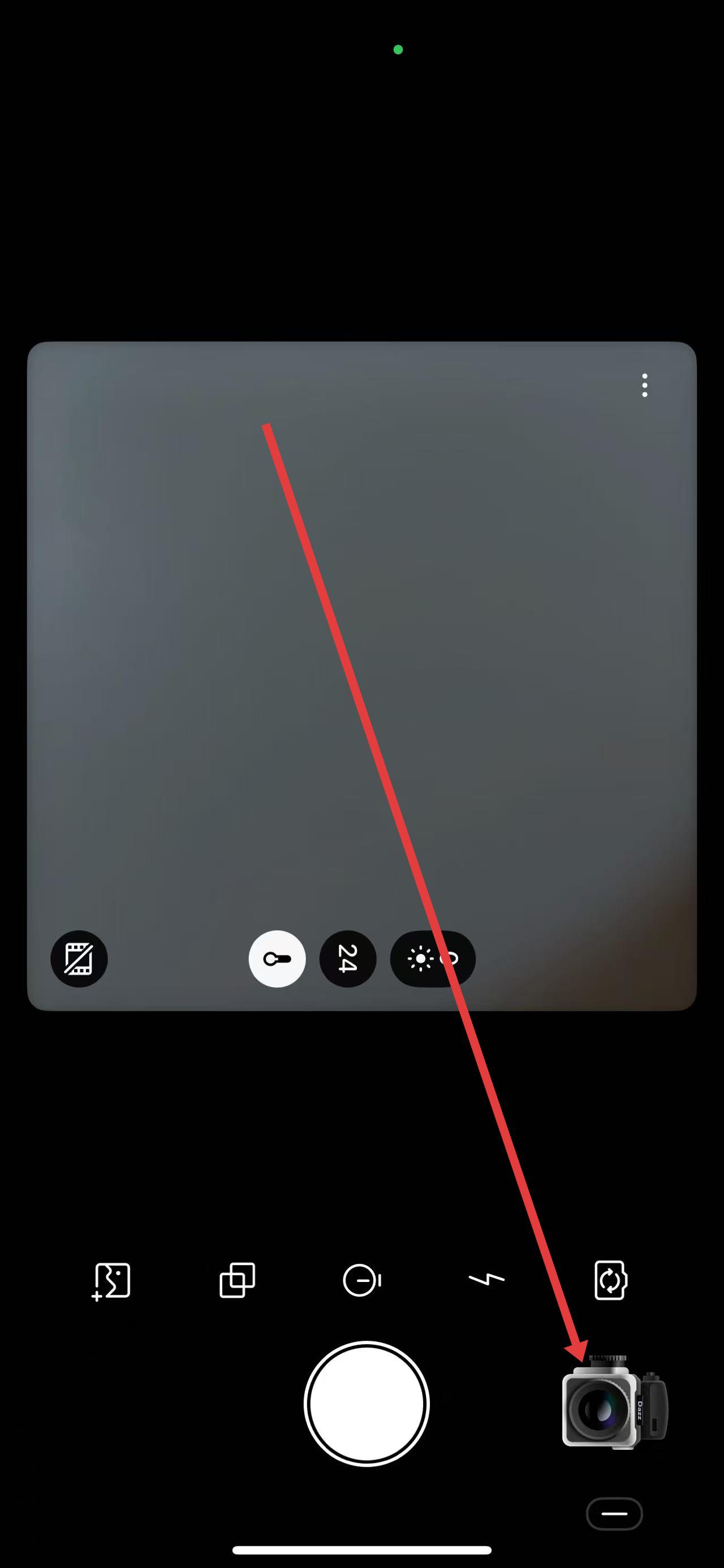The image size is (724, 1568).
Task: Tap the white thermometer-style color temperature button
Action: coord(277,959)
